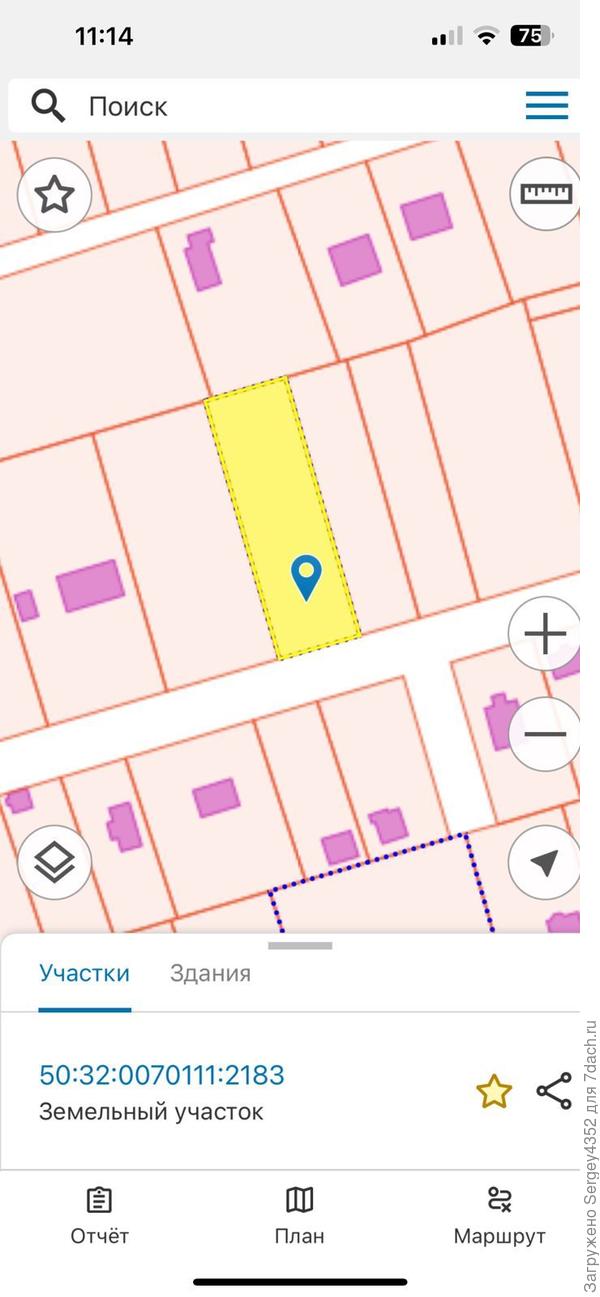Image resolution: width=600 pixels, height=1297 pixels.
Task: Select the Участки tab
Action: click(85, 973)
